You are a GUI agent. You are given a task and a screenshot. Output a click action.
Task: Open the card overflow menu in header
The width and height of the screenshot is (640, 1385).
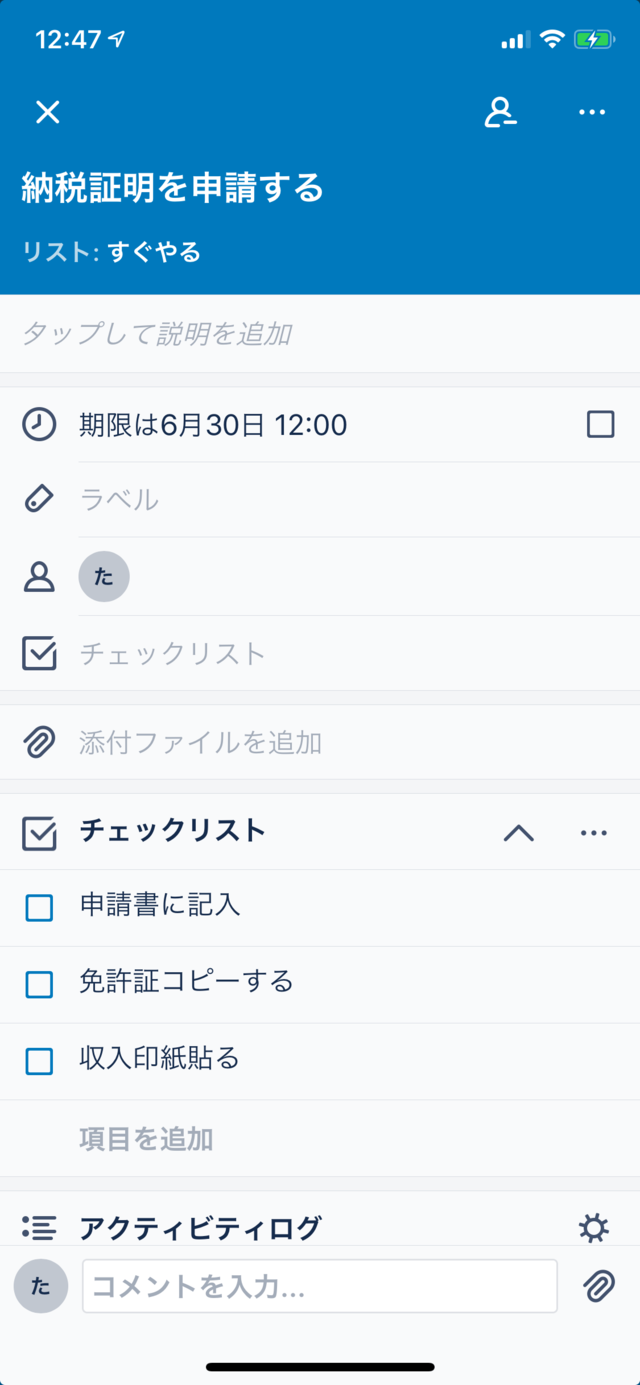(x=592, y=112)
